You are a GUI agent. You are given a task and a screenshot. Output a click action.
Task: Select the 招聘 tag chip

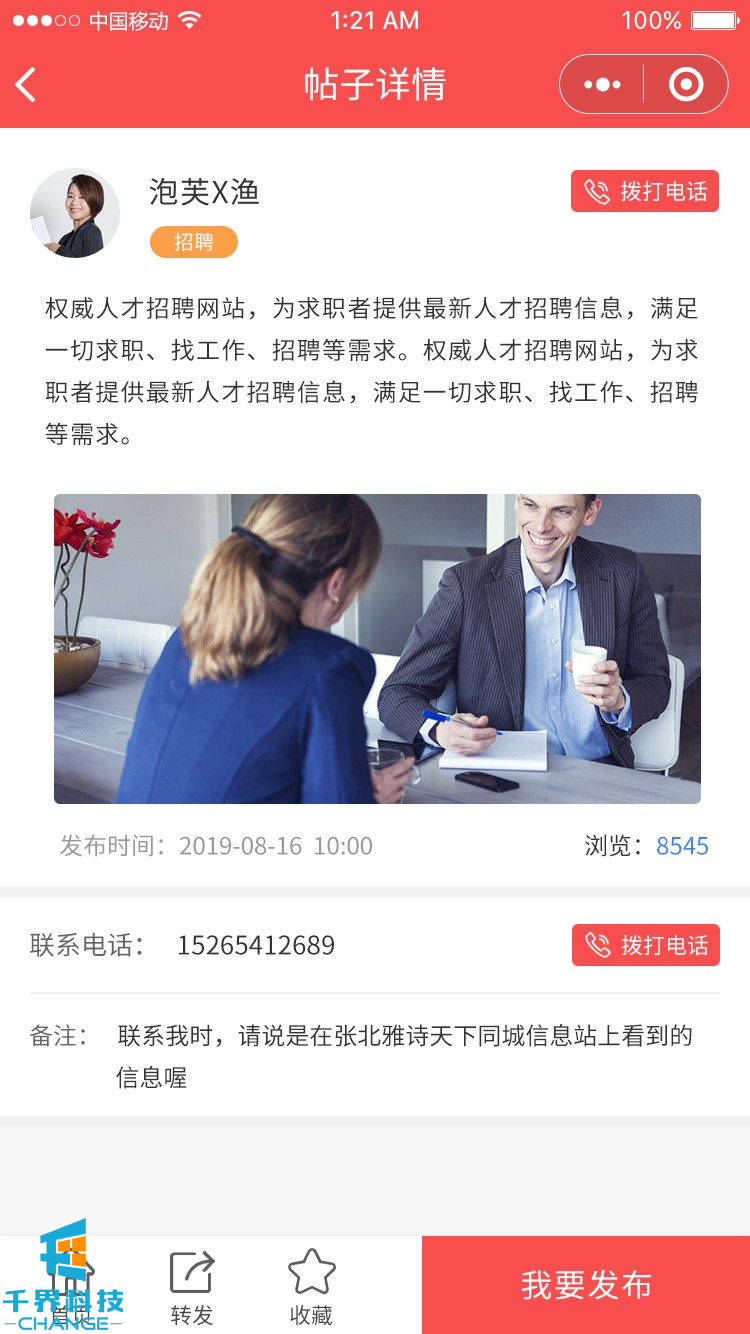194,242
